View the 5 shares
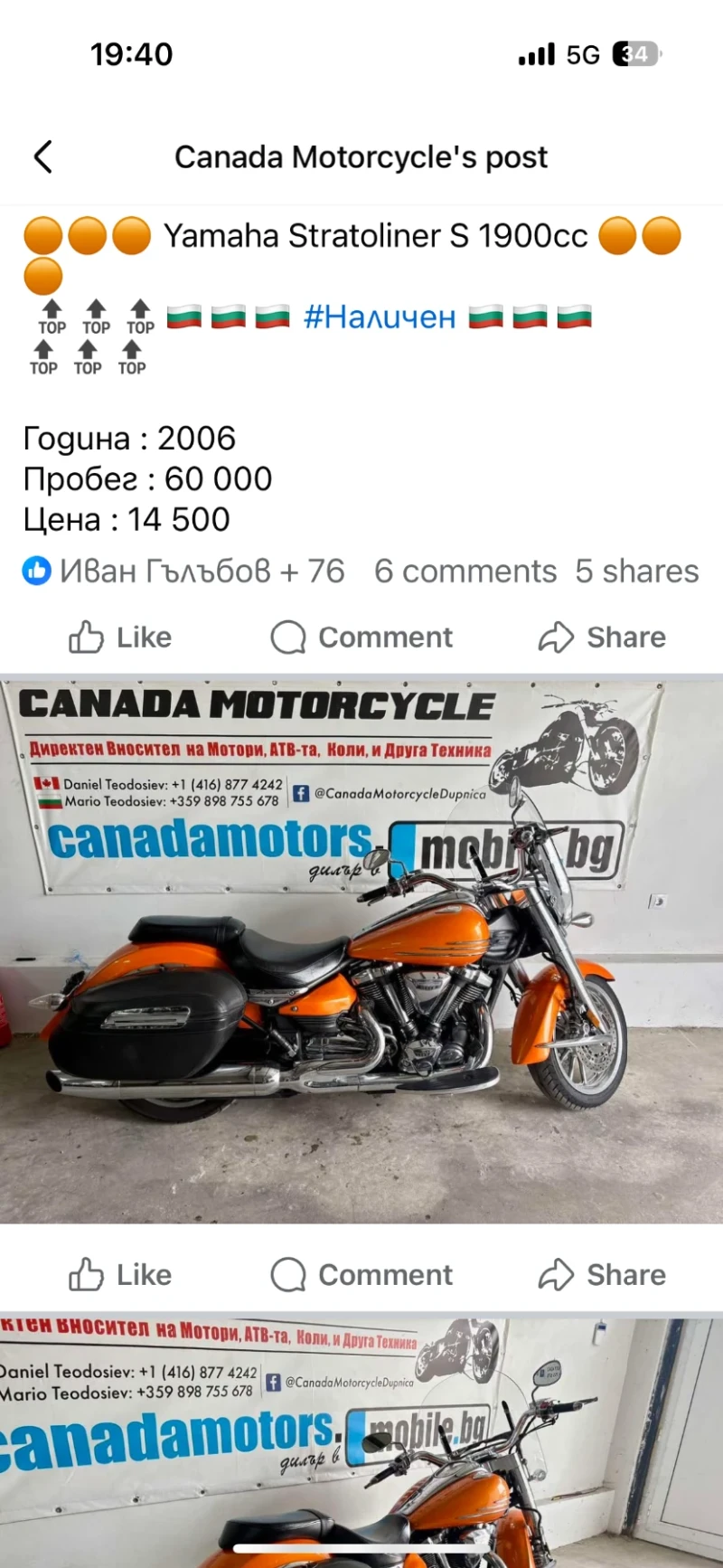Screen dimensions: 723x1568 pos(635,571)
